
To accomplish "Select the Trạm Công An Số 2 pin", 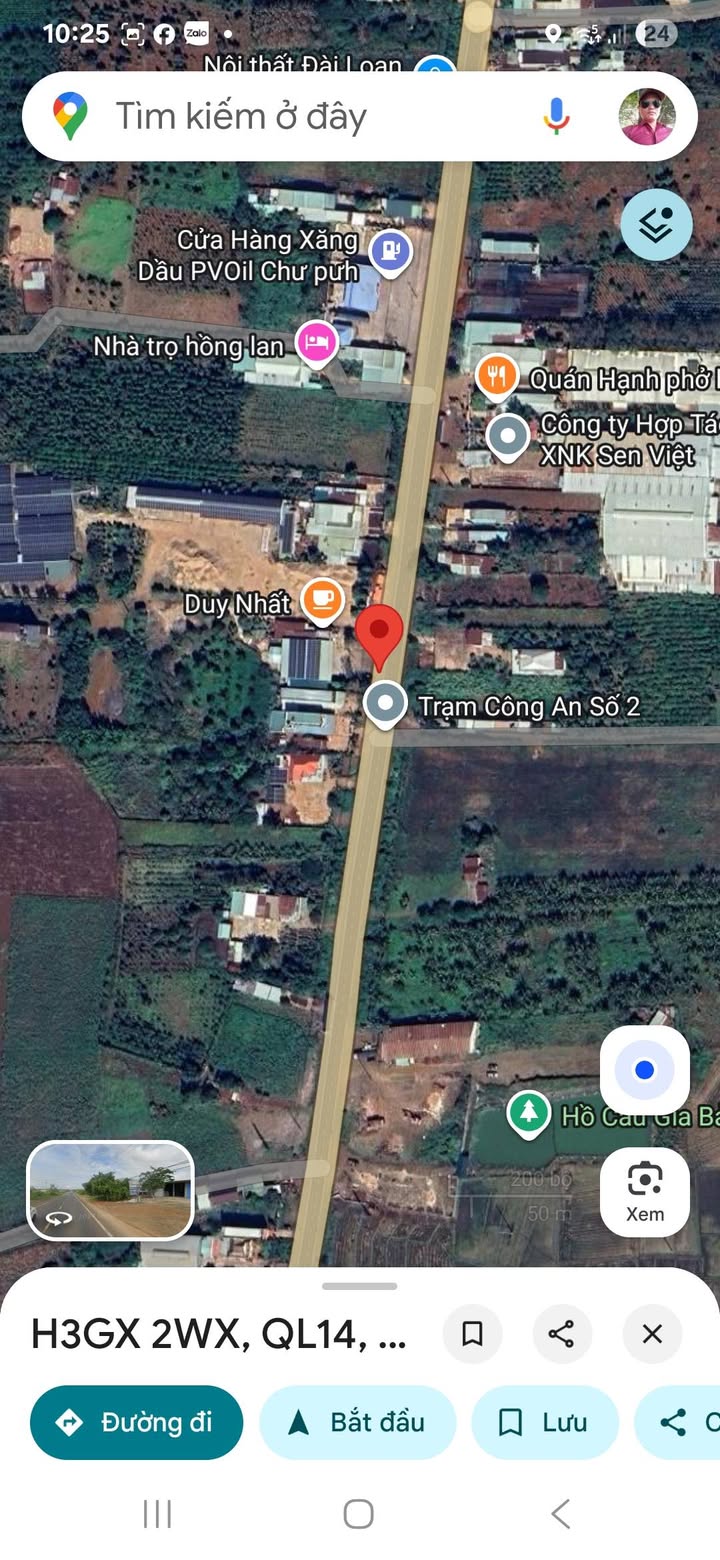I will pos(385,704).
